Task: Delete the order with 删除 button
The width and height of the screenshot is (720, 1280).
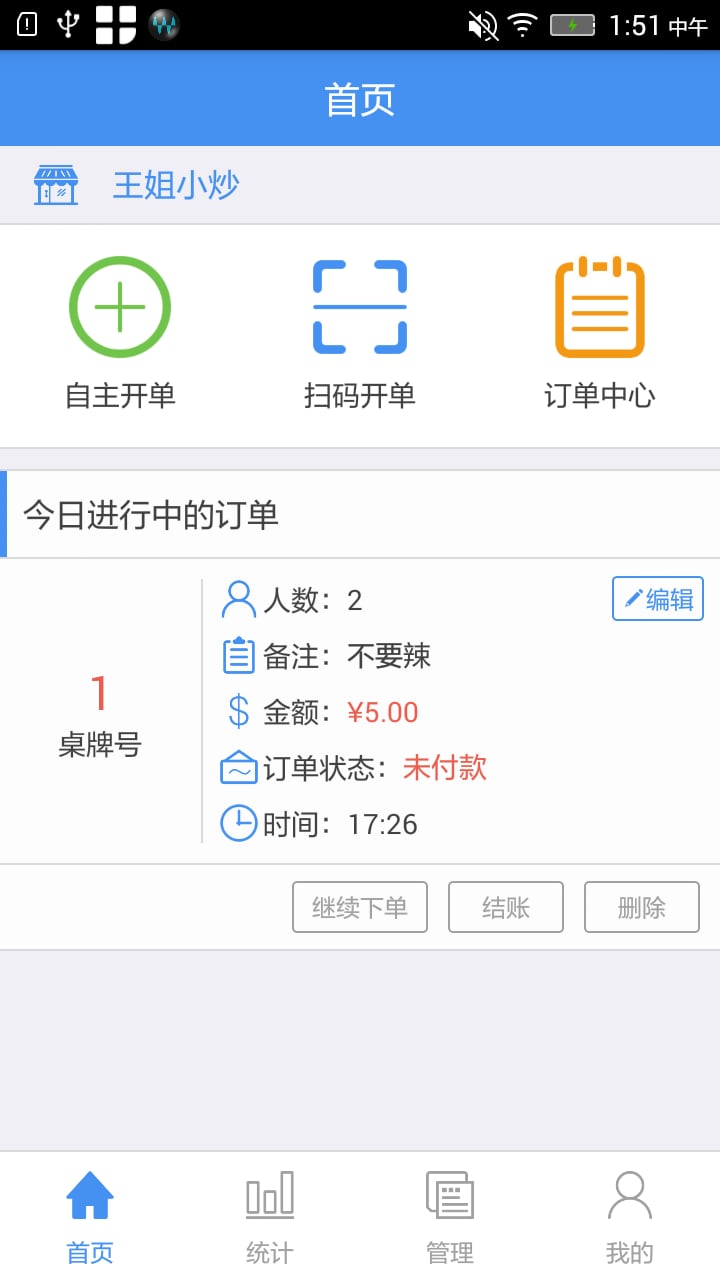Action: 642,907
